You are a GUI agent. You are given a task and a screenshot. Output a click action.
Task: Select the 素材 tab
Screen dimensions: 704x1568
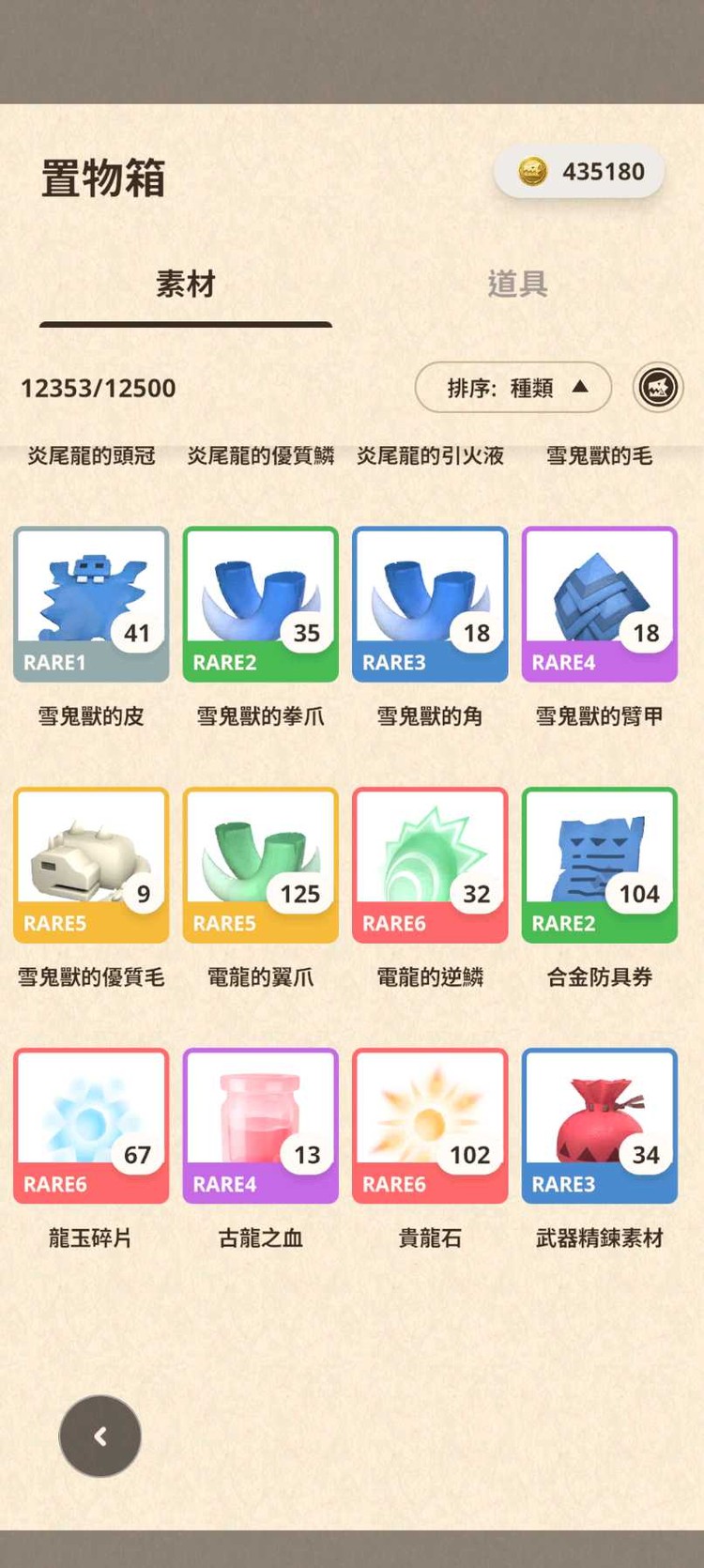point(184,284)
